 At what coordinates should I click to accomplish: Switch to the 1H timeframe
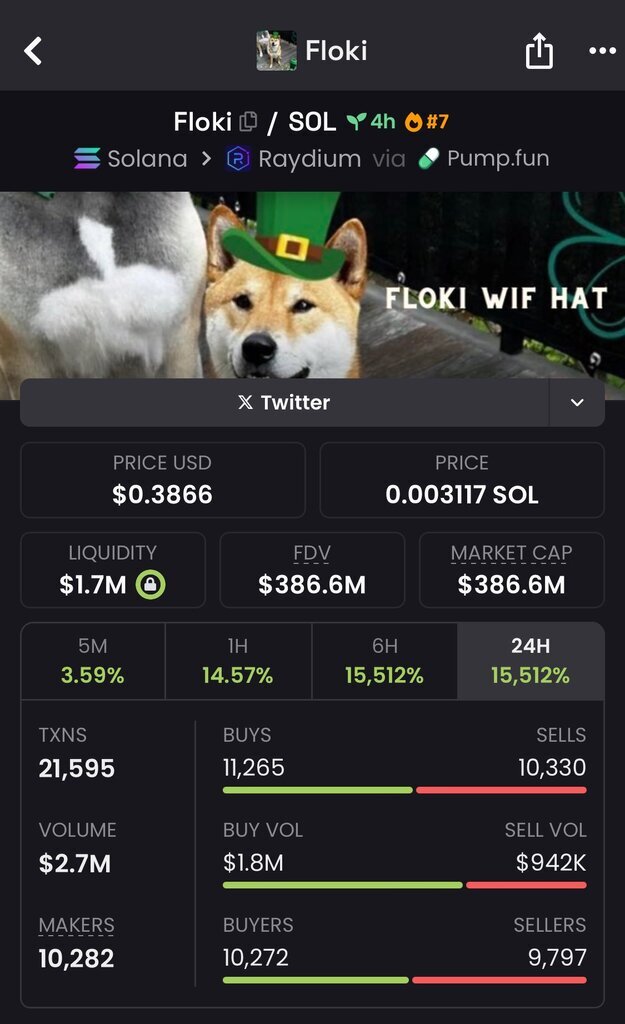(x=238, y=660)
